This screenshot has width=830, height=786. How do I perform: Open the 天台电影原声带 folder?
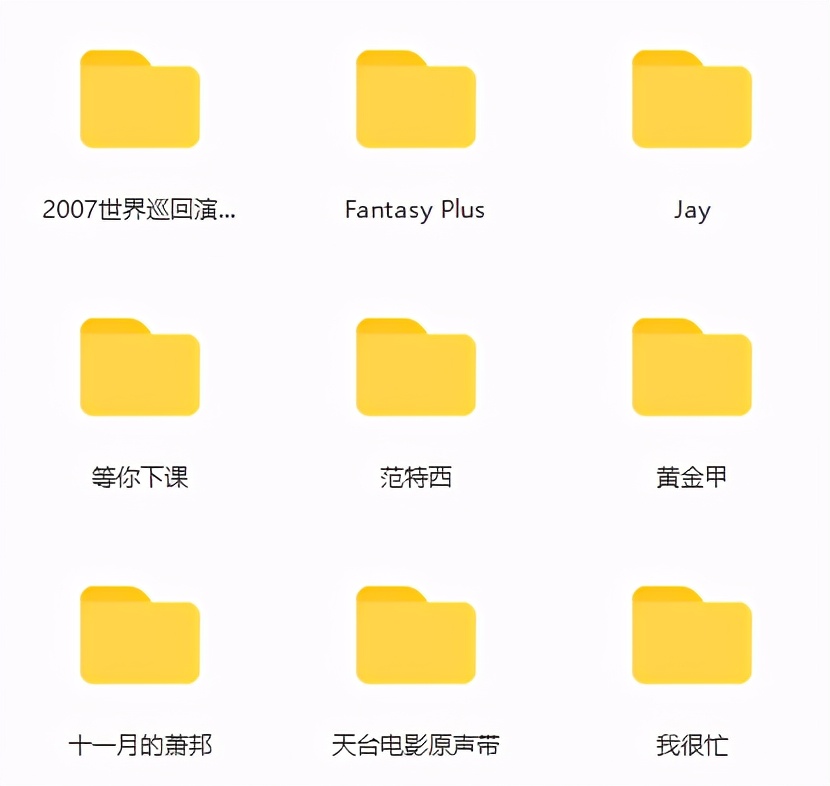pyautogui.click(x=415, y=636)
